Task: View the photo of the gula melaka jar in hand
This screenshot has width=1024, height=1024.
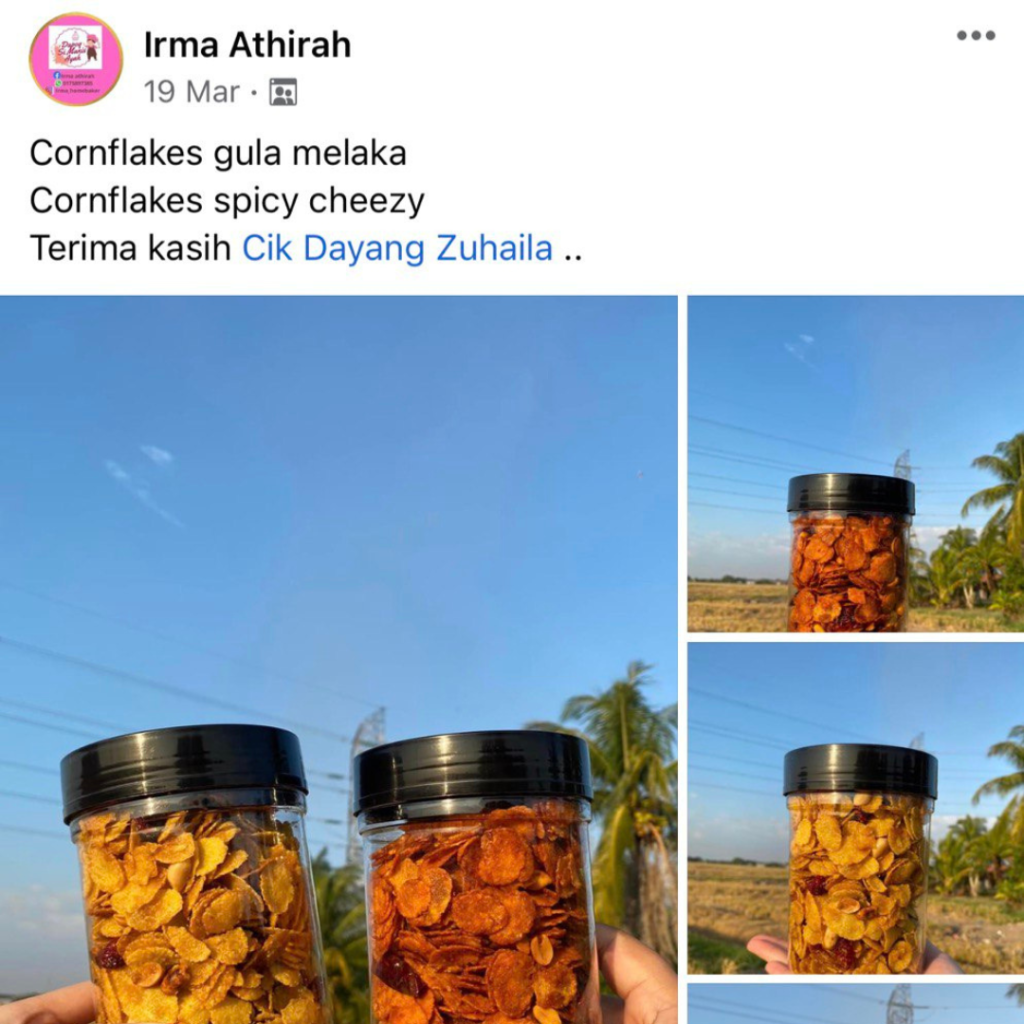Action: click(x=855, y=808)
